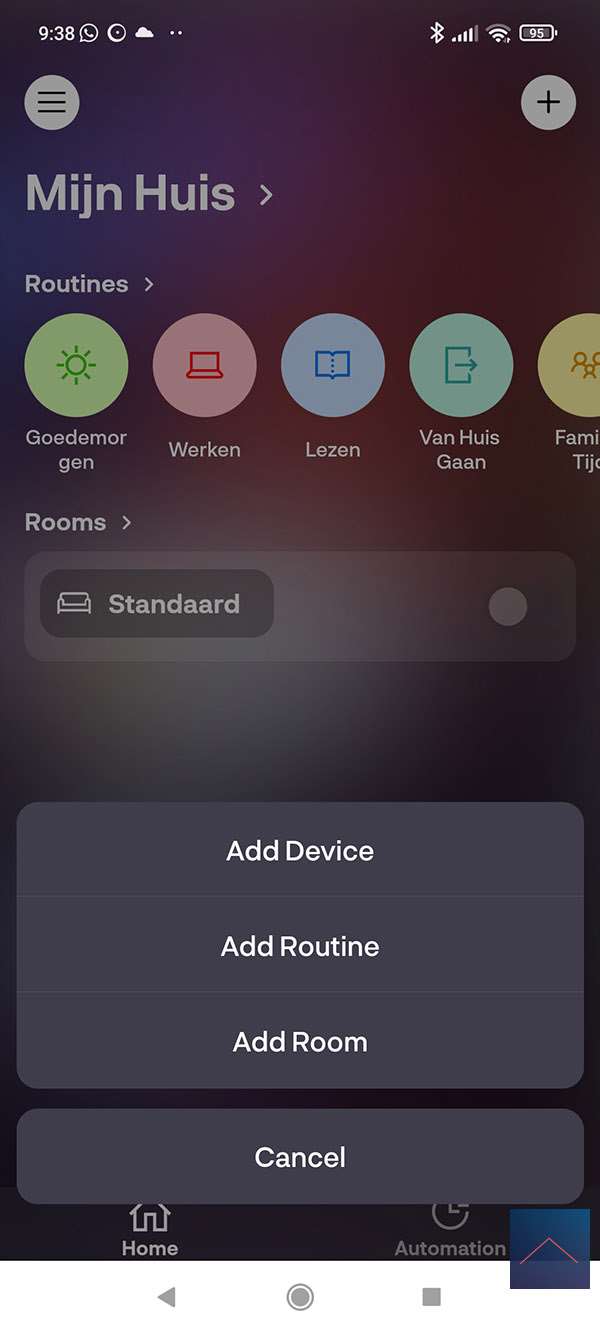The image size is (600, 1333).
Task: Open the Standaard room
Action: coord(157,604)
